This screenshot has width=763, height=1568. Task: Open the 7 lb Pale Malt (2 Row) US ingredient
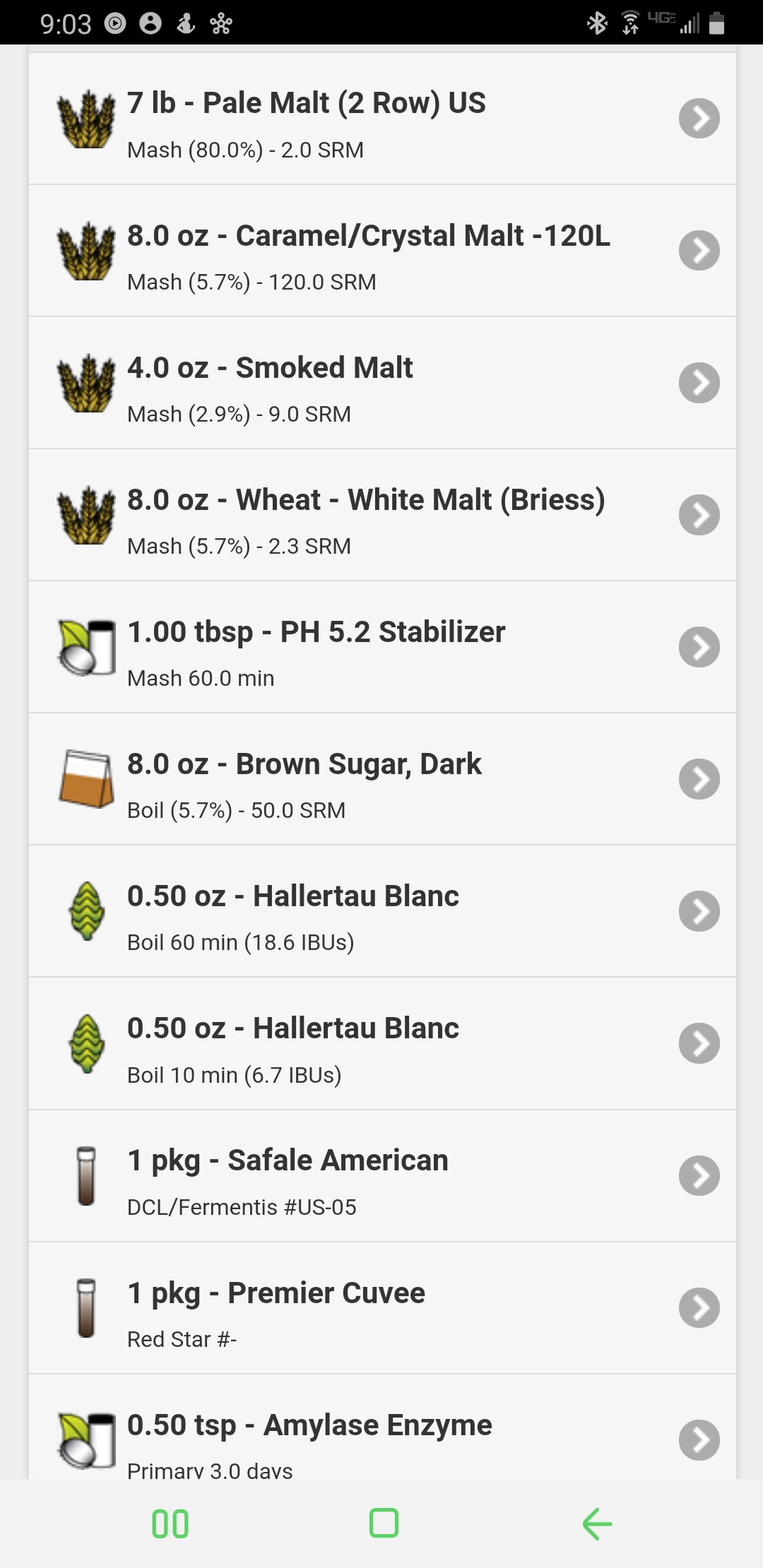[x=382, y=119]
